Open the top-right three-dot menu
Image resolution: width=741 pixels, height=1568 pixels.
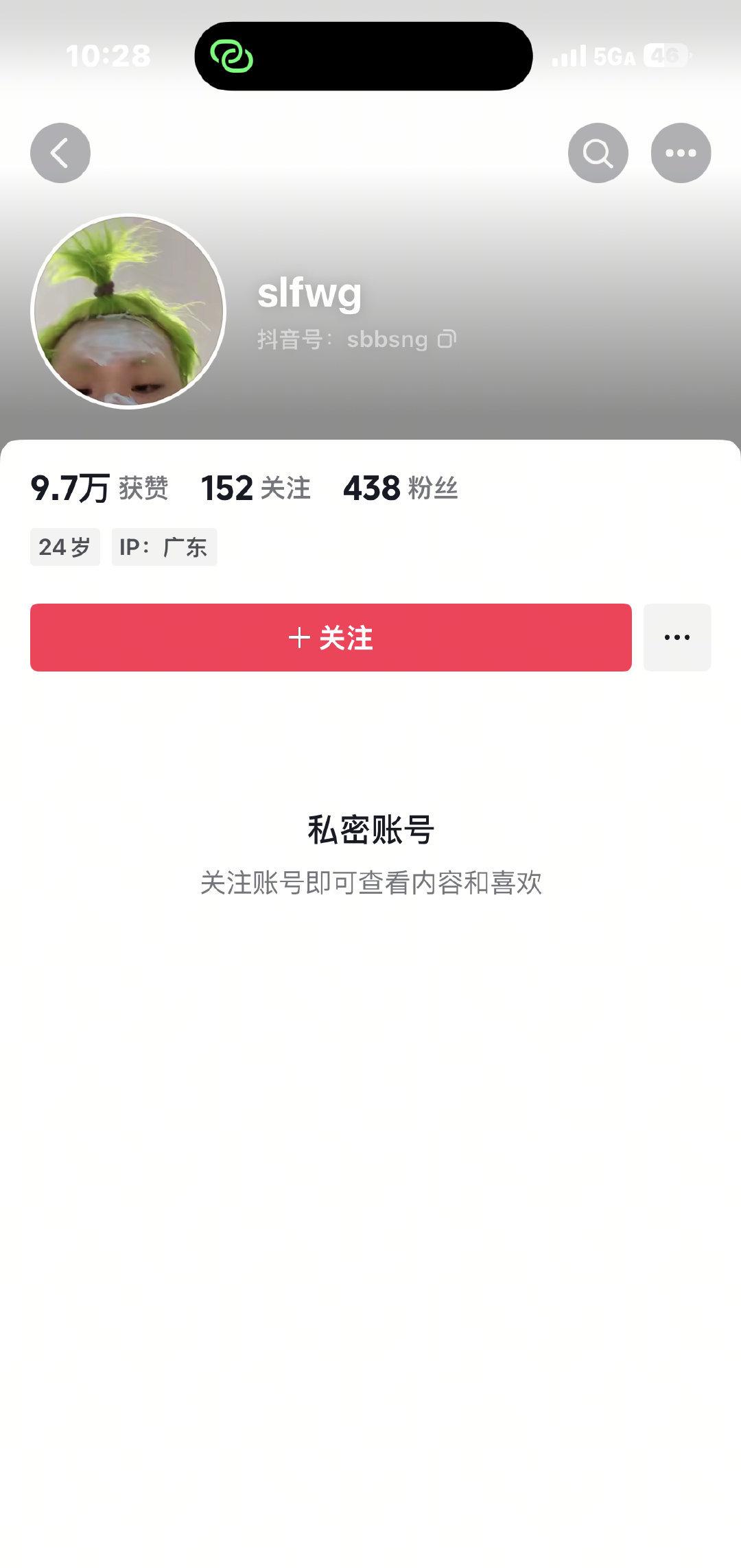click(680, 153)
